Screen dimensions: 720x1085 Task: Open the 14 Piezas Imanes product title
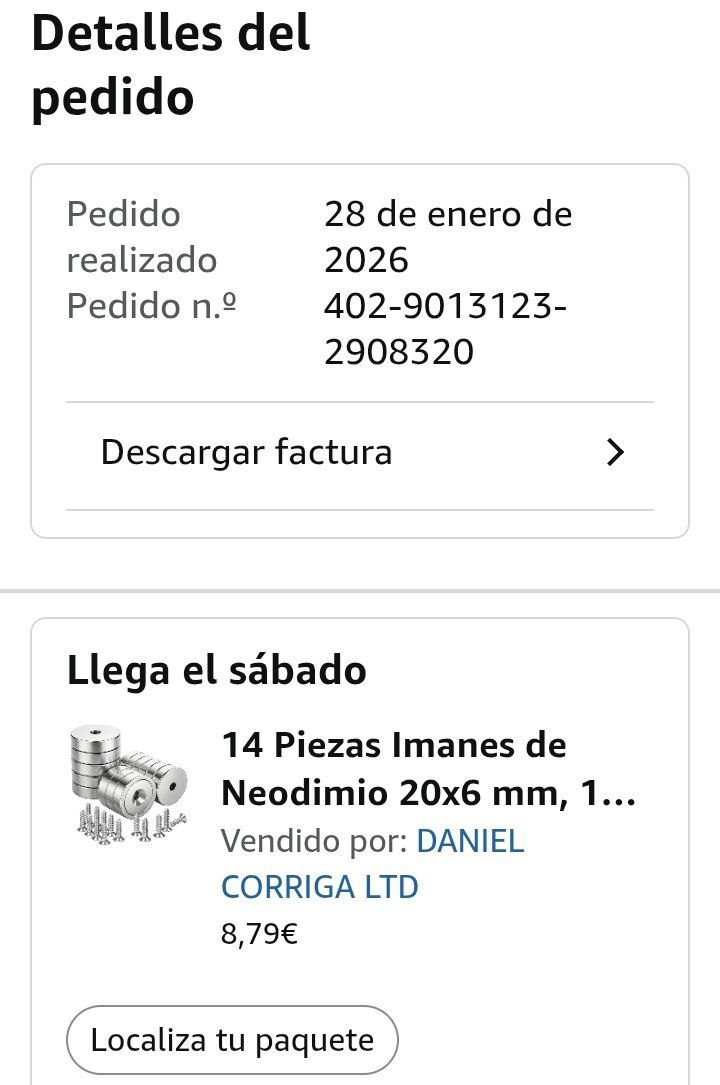tap(428, 769)
